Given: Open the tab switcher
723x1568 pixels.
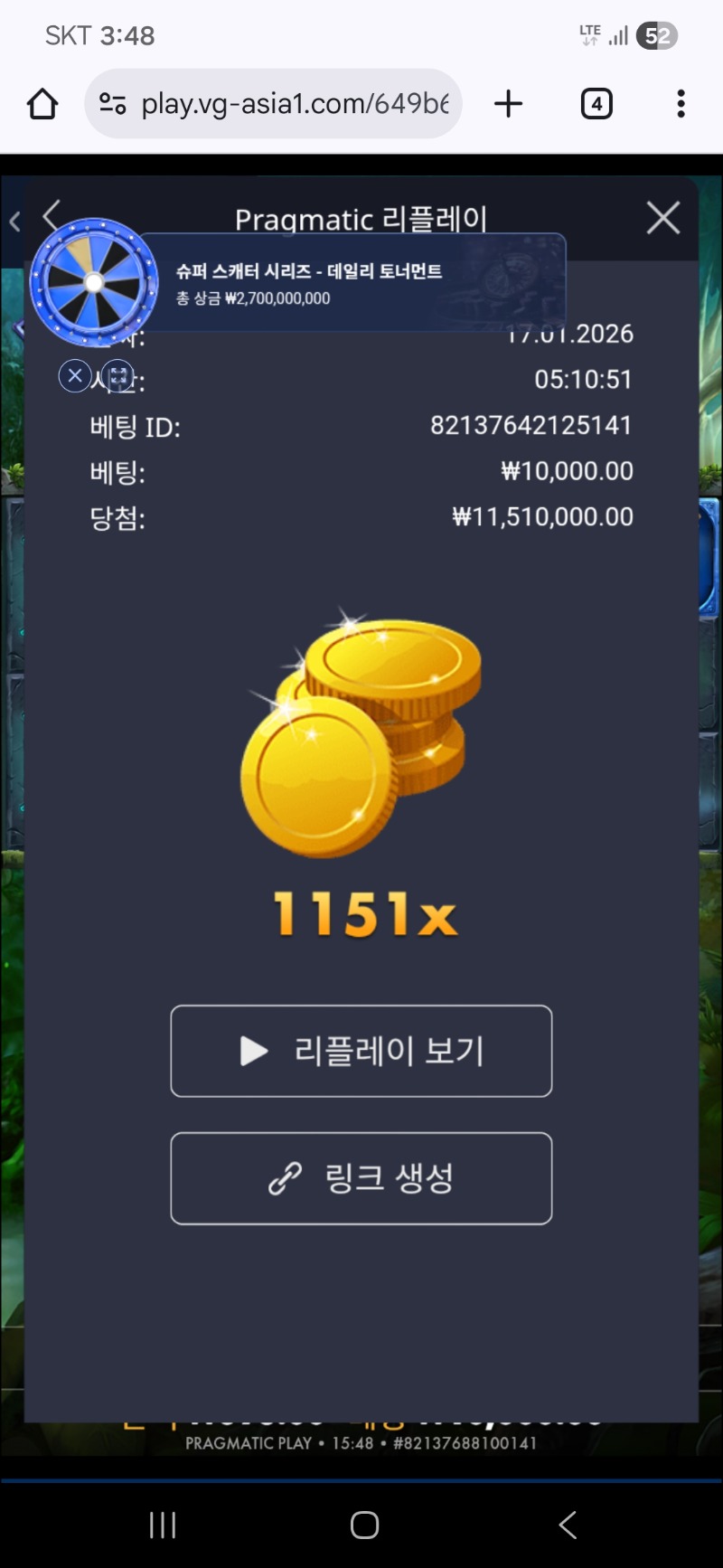Looking at the screenshot, I should tap(596, 104).
